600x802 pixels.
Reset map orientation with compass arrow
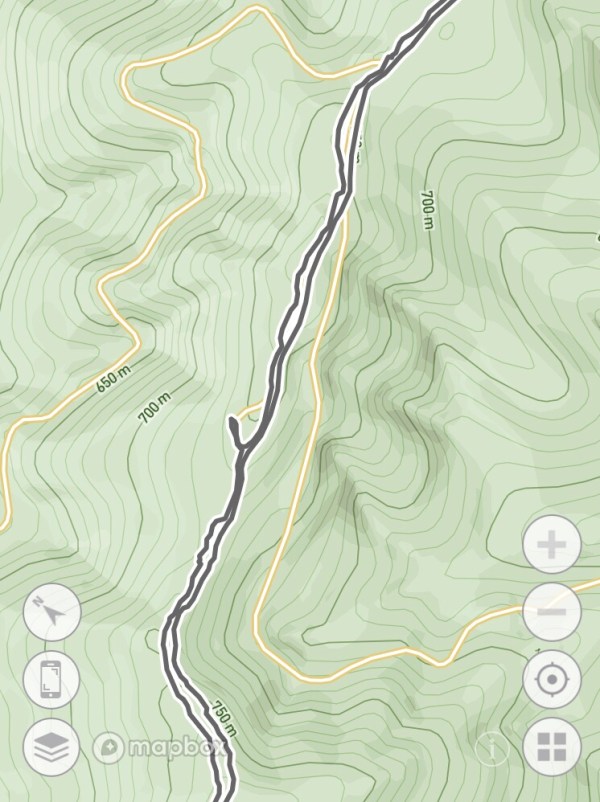[52, 613]
